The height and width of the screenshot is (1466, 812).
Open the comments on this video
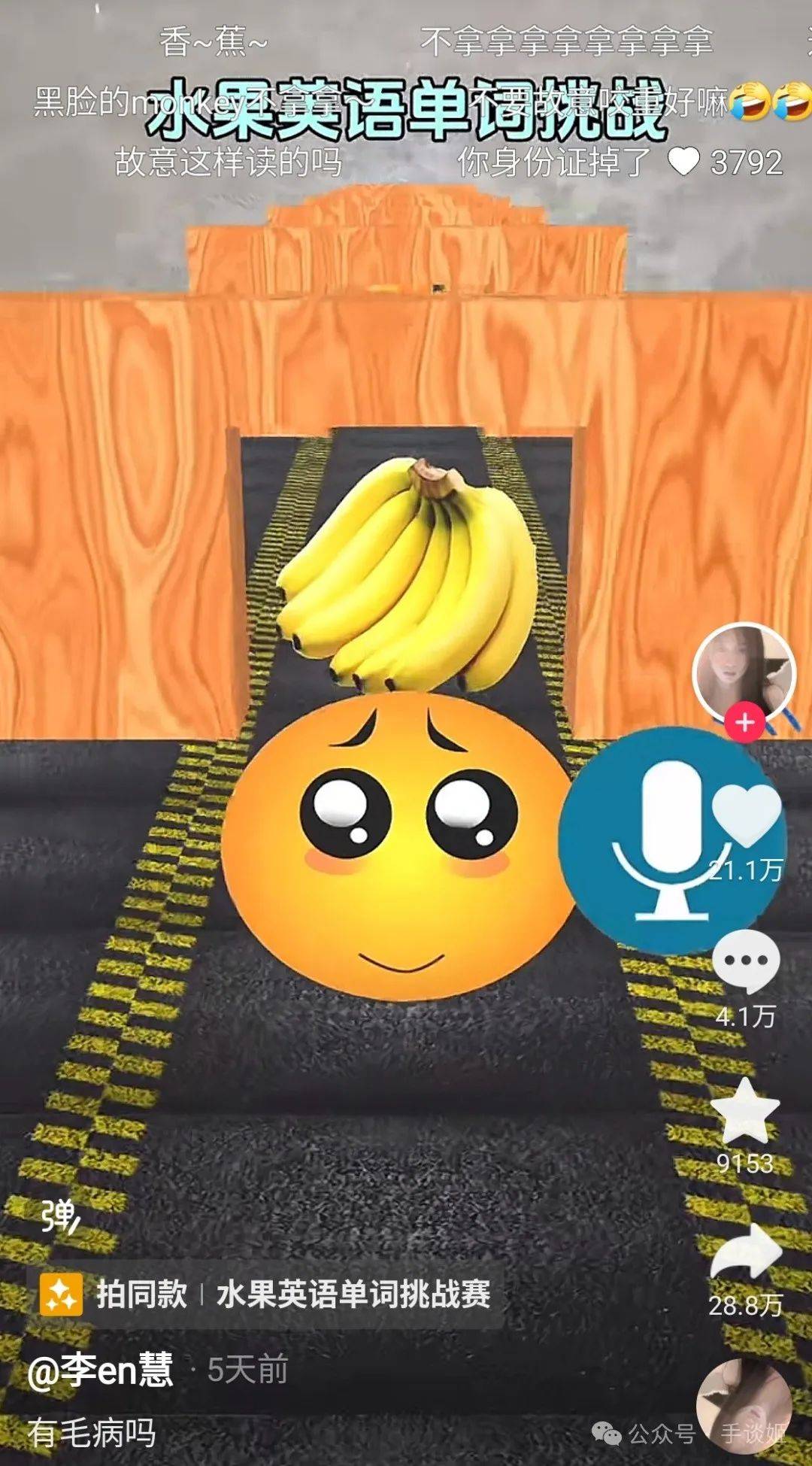(x=746, y=961)
